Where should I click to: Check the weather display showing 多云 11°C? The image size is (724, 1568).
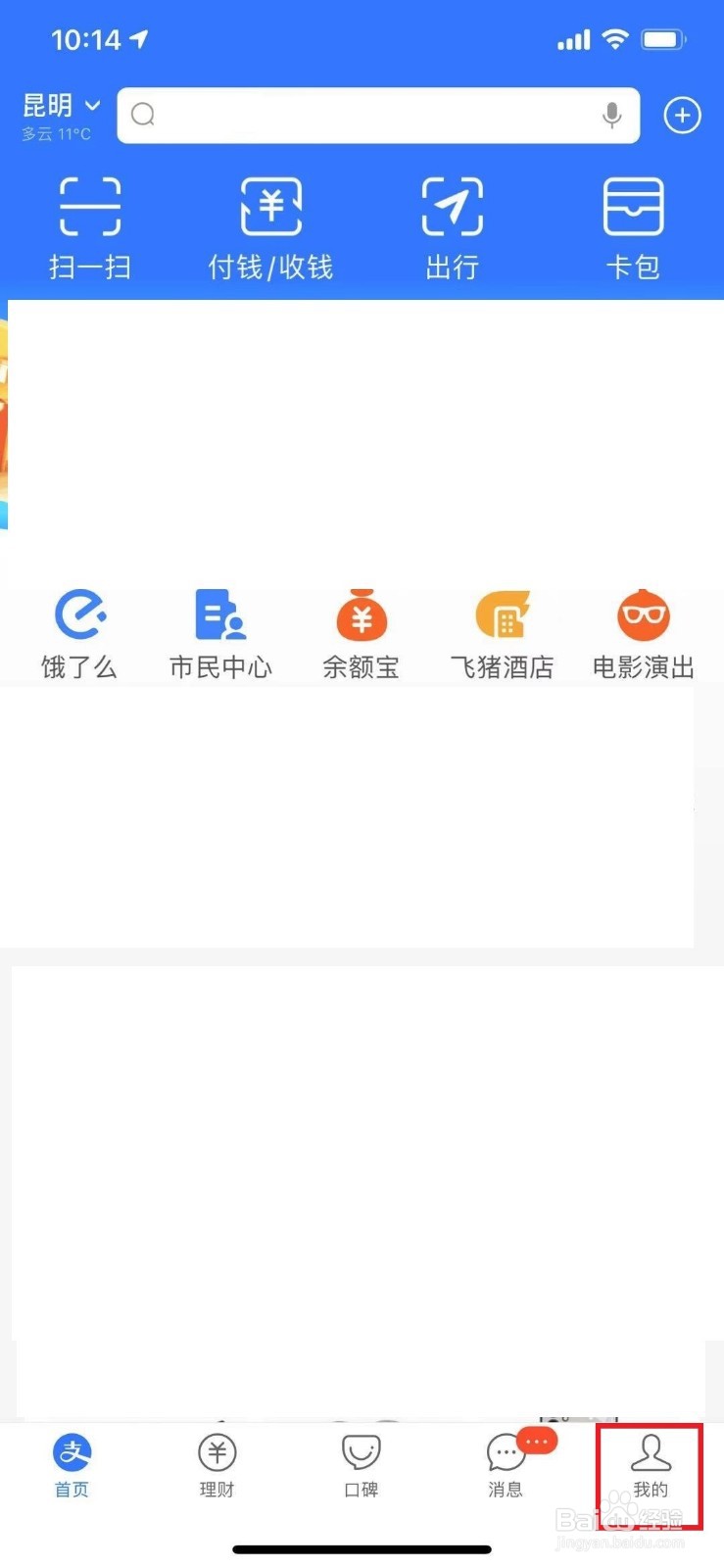(x=56, y=134)
